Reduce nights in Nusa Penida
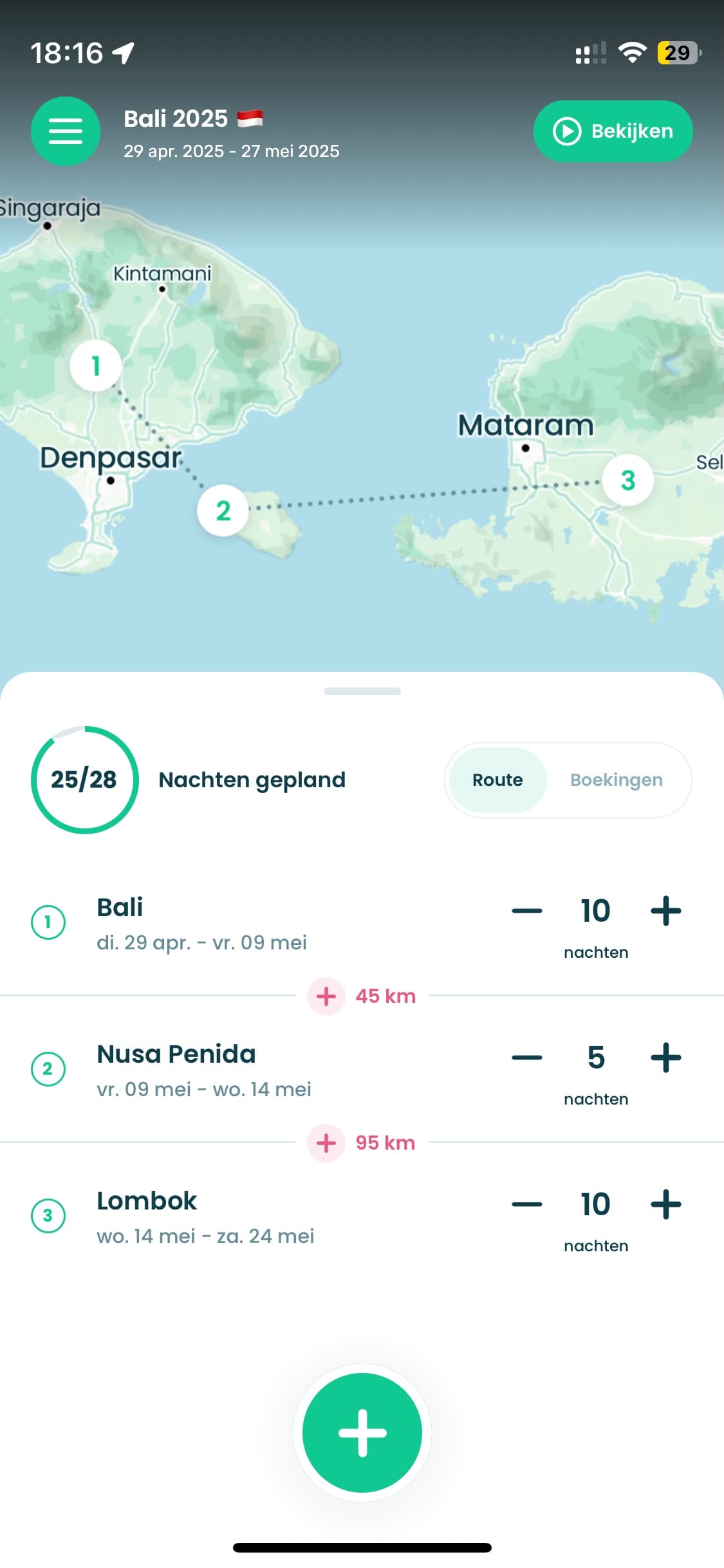Viewport: 724px width, 1568px height. tap(527, 1058)
